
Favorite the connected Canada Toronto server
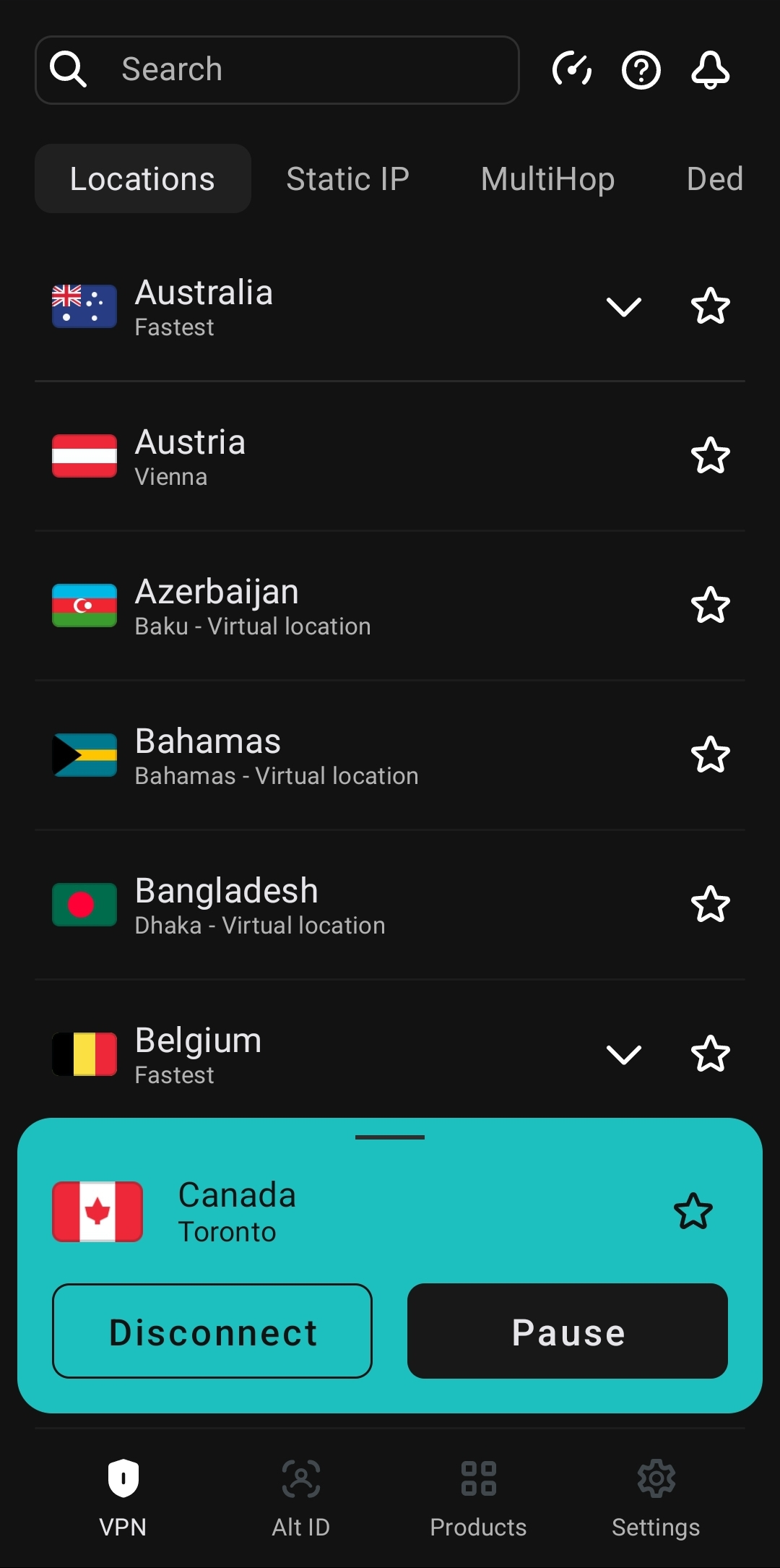(693, 1211)
